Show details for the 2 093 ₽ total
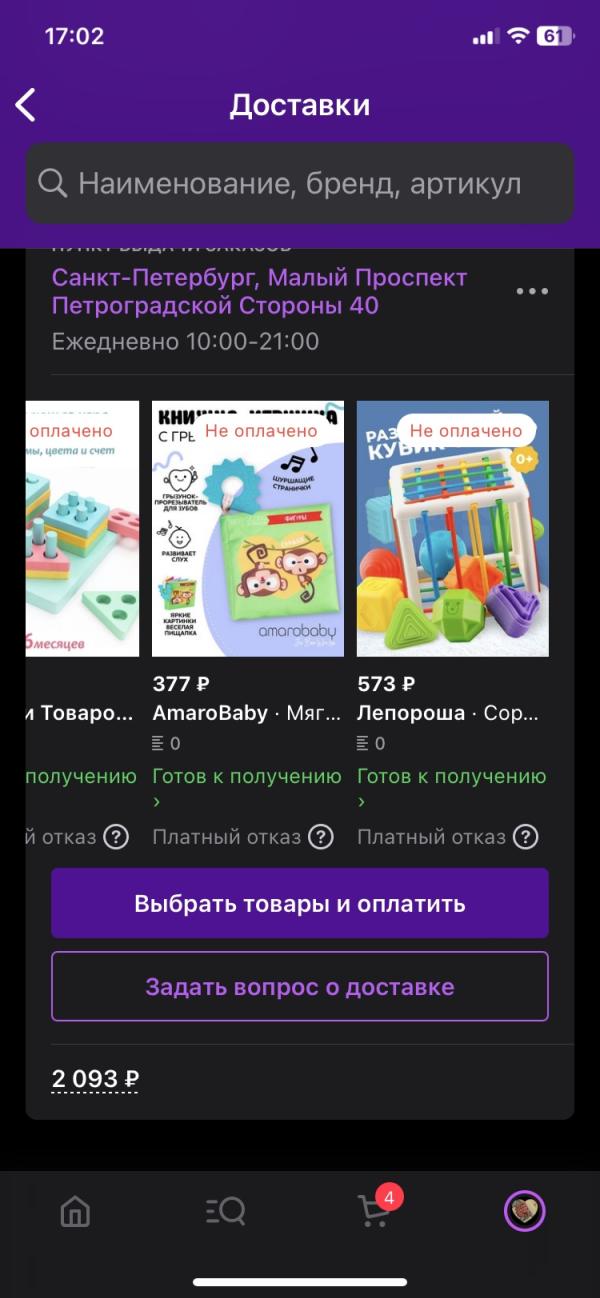600x1298 pixels. pyautogui.click(x=95, y=1079)
